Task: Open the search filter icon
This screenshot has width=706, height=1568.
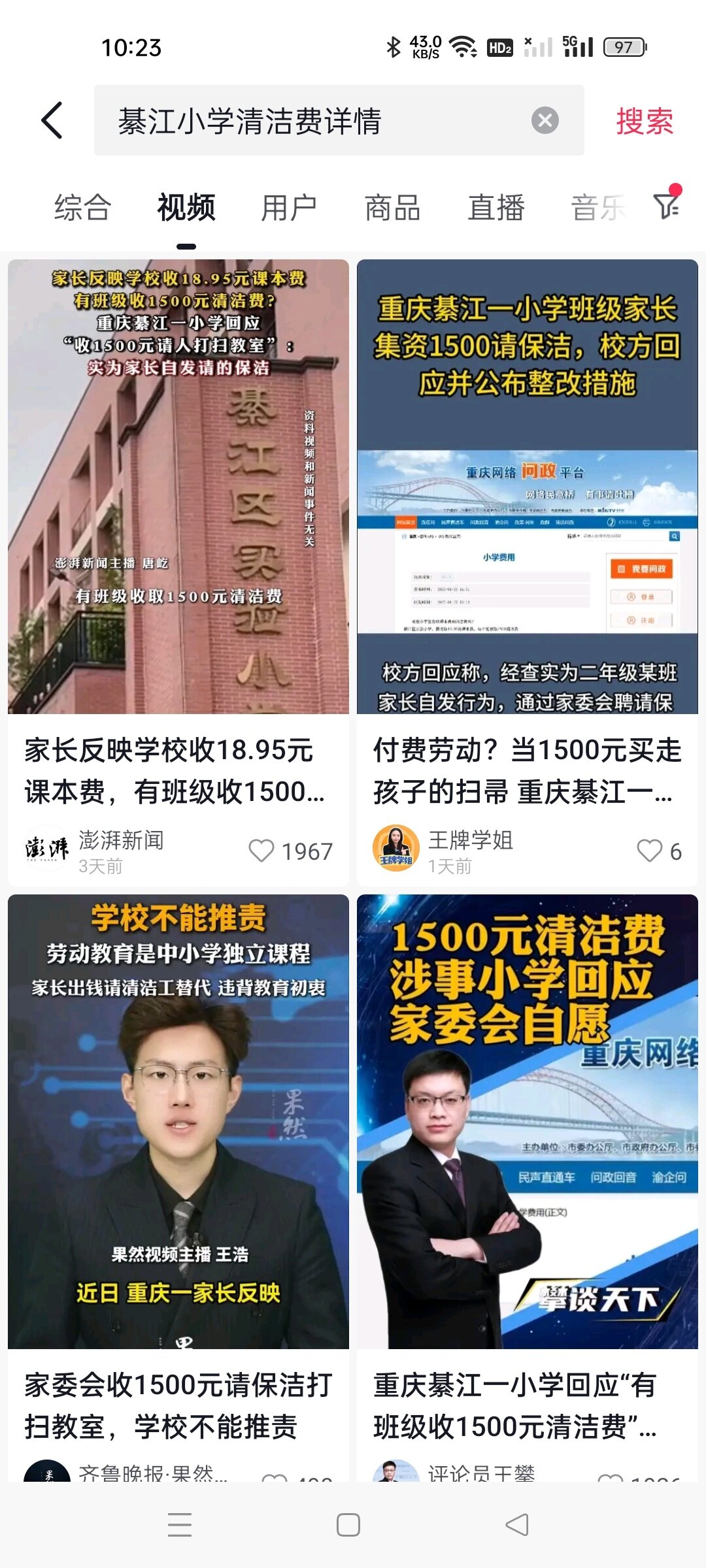Action: point(667,206)
